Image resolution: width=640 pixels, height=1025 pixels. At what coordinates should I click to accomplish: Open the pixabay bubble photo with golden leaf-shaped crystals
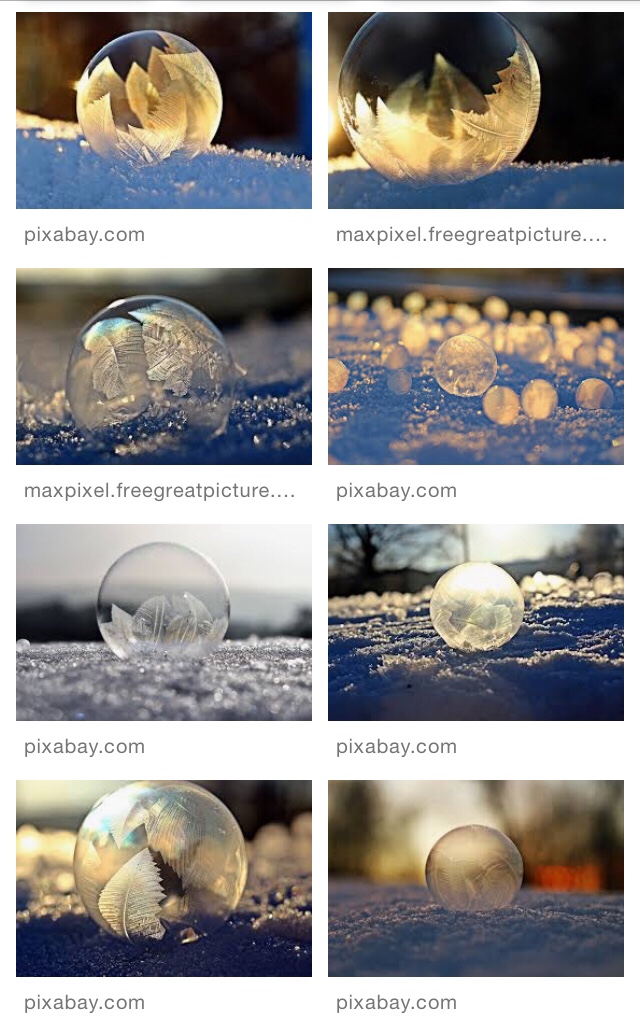pyautogui.click(x=163, y=110)
